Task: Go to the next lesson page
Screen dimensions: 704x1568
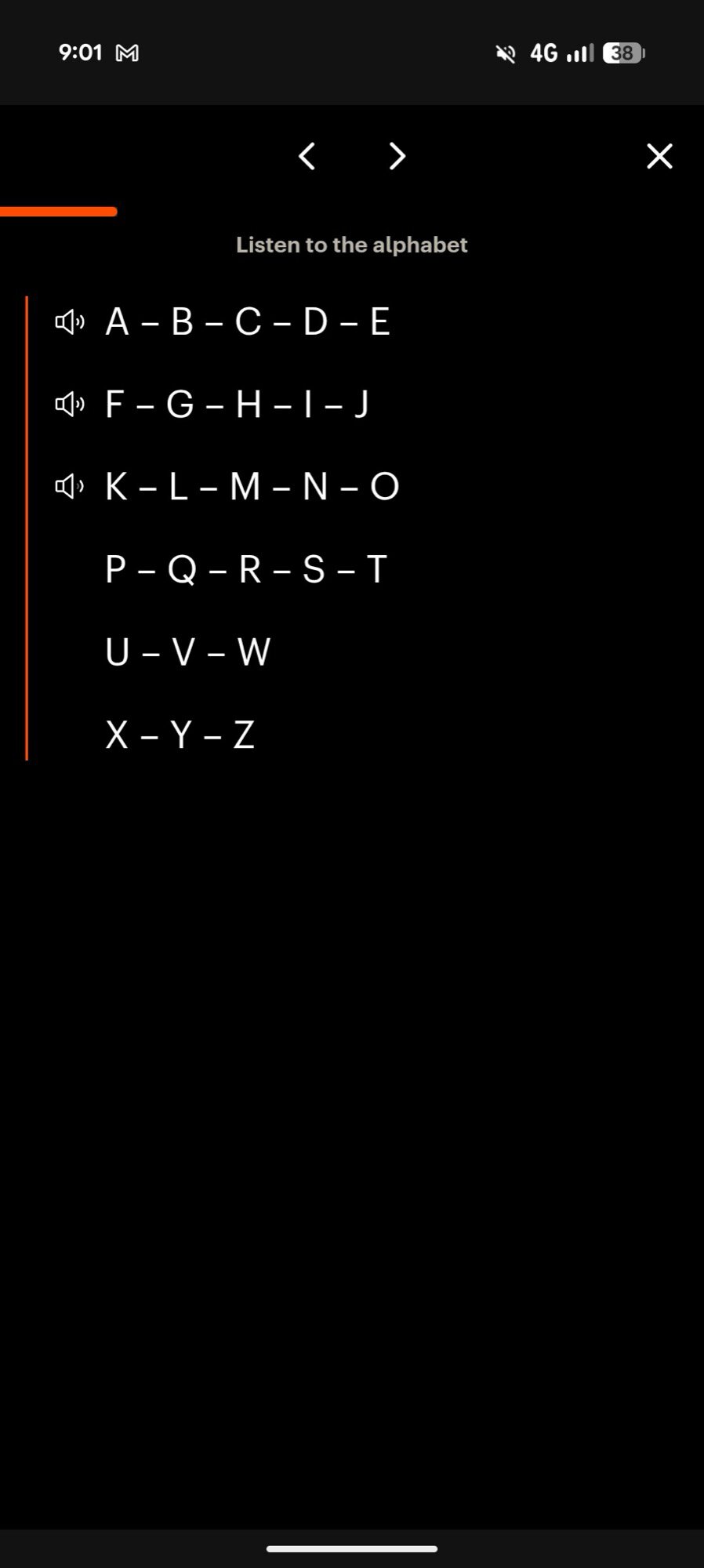Action: tap(397, 156)
